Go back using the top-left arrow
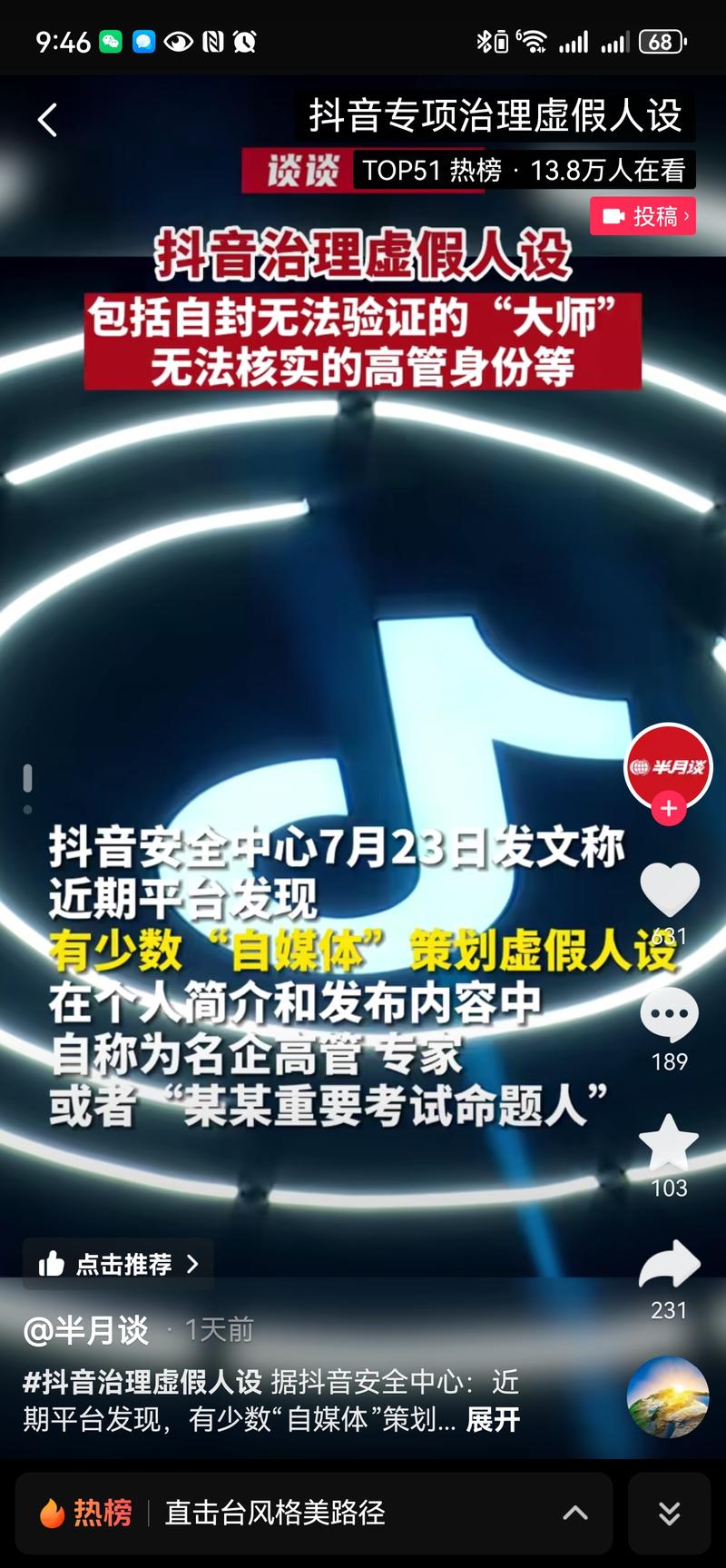Image resolution: width=726 pixels, height=1568 pixels. 48,119
